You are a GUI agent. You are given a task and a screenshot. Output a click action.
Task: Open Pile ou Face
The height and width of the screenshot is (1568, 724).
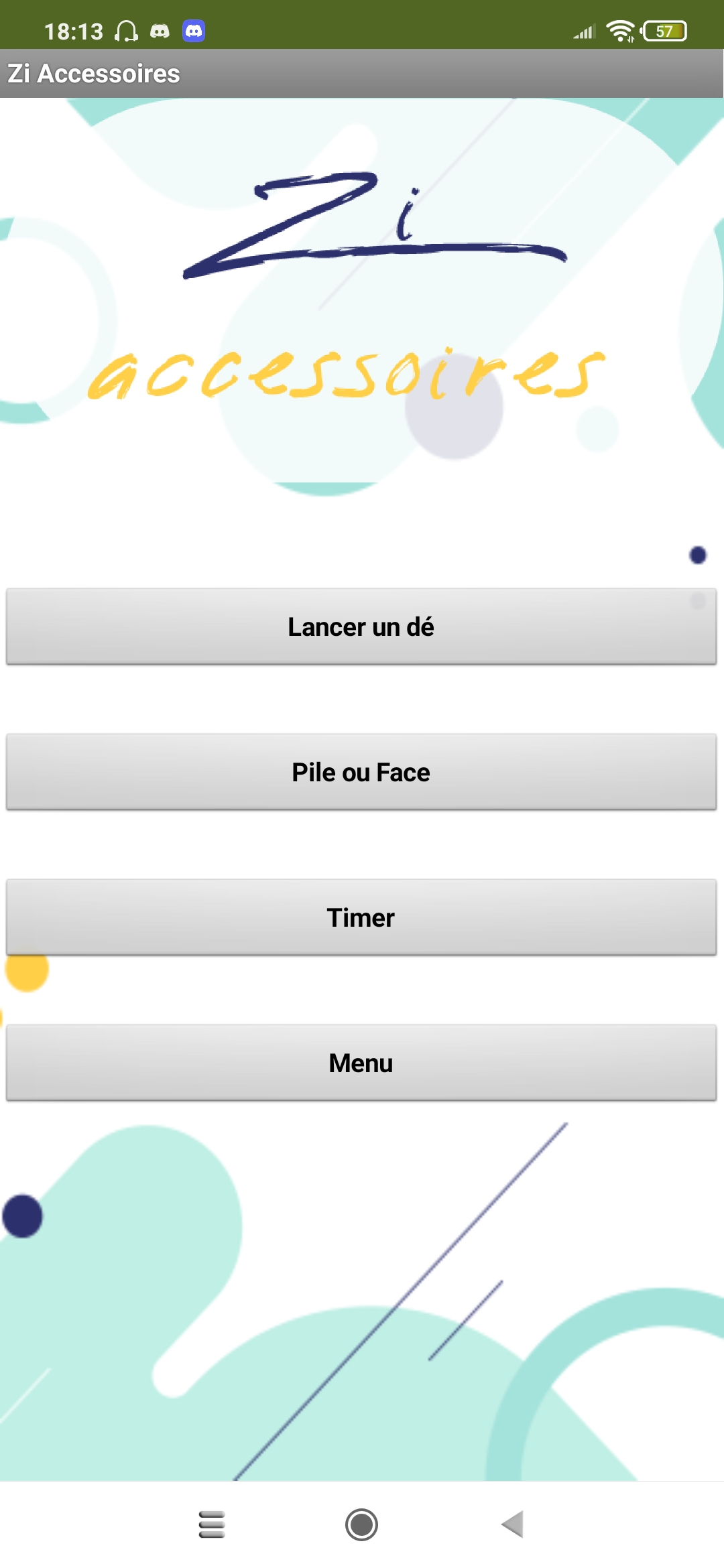coord(361,772)
